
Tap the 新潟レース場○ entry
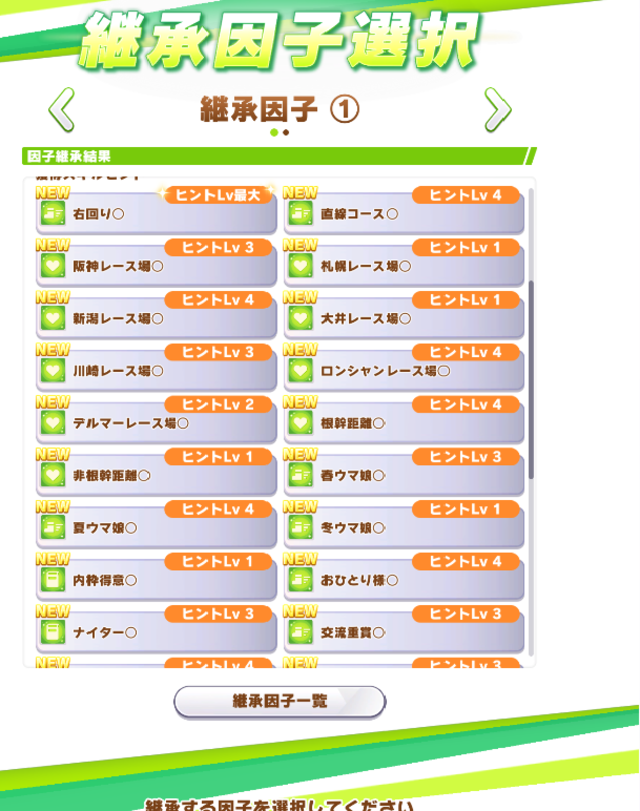(x=156, y=314)
